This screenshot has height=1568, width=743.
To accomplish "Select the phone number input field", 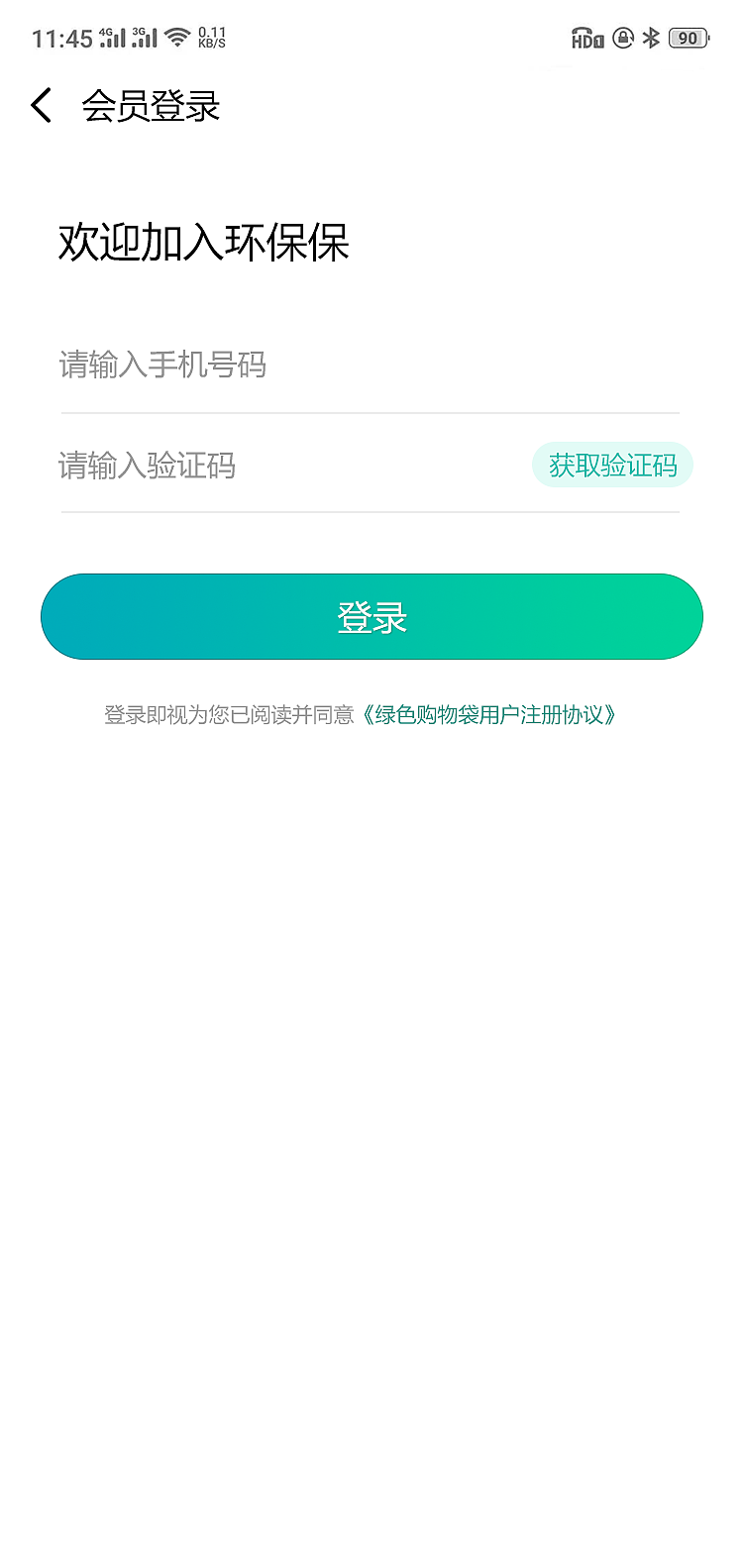I will tap(297, 366).
